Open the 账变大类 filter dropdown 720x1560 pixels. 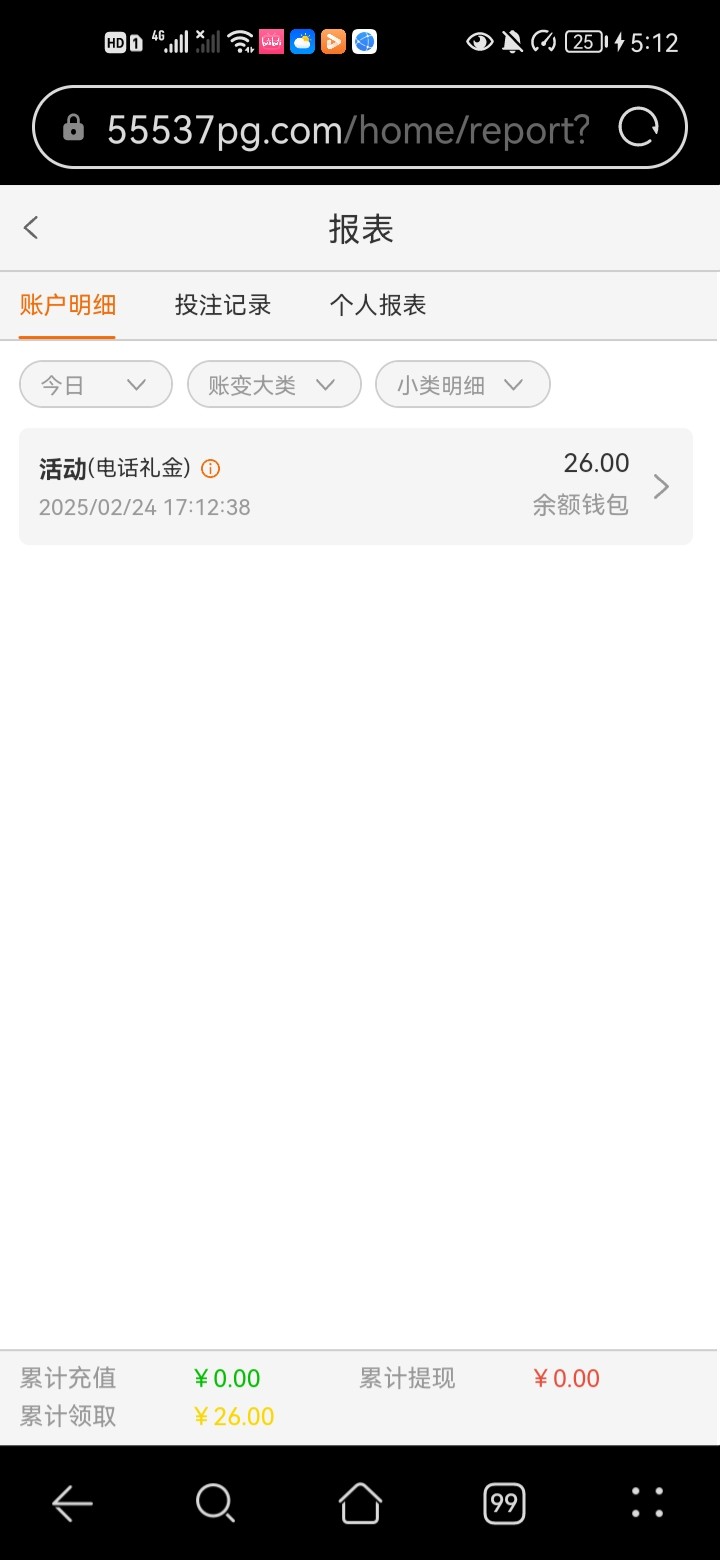click(273, 385)
